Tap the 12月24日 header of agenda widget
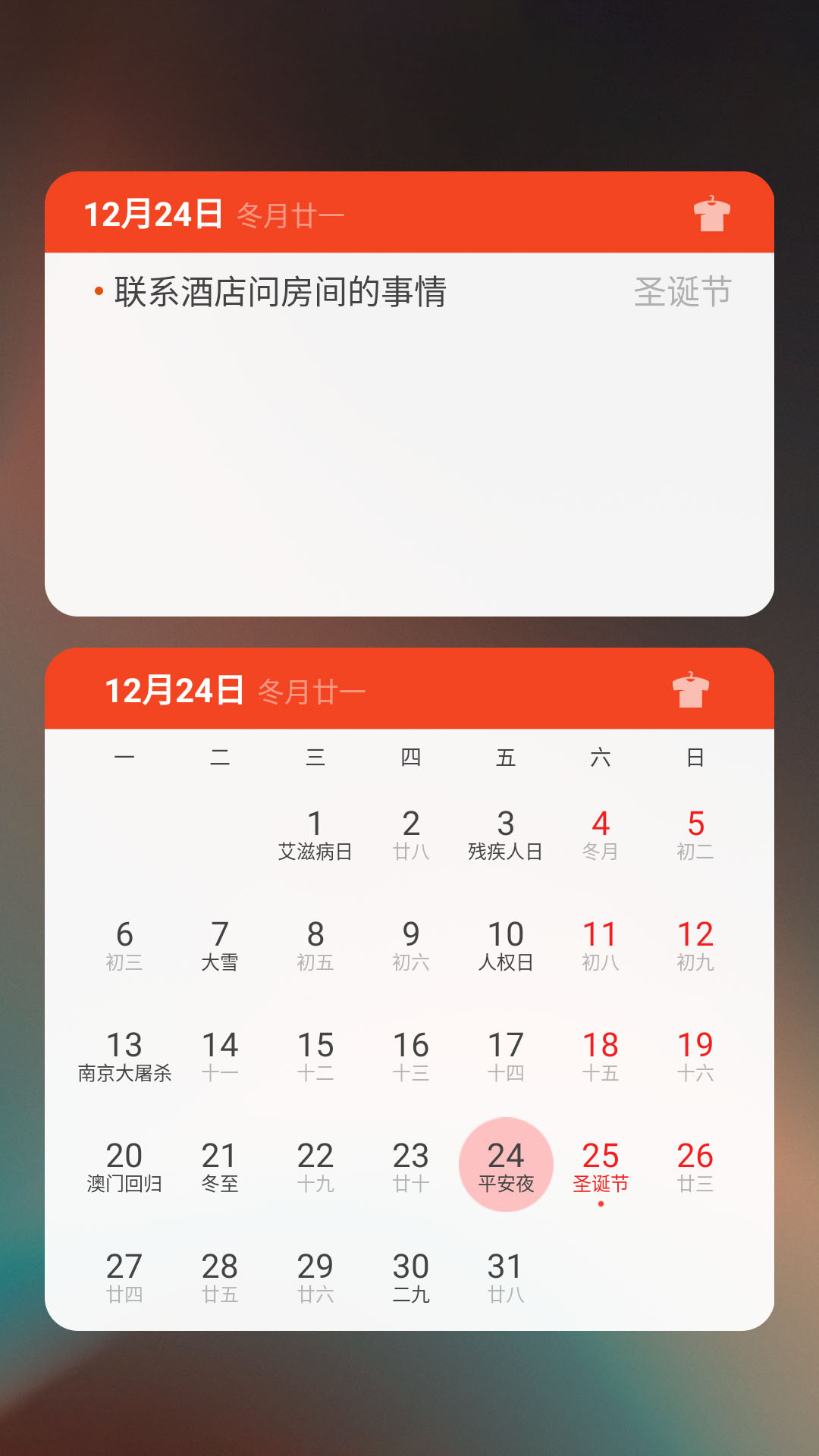The width and height of the screenshot is (819, 1456). (x=153, y=215)
